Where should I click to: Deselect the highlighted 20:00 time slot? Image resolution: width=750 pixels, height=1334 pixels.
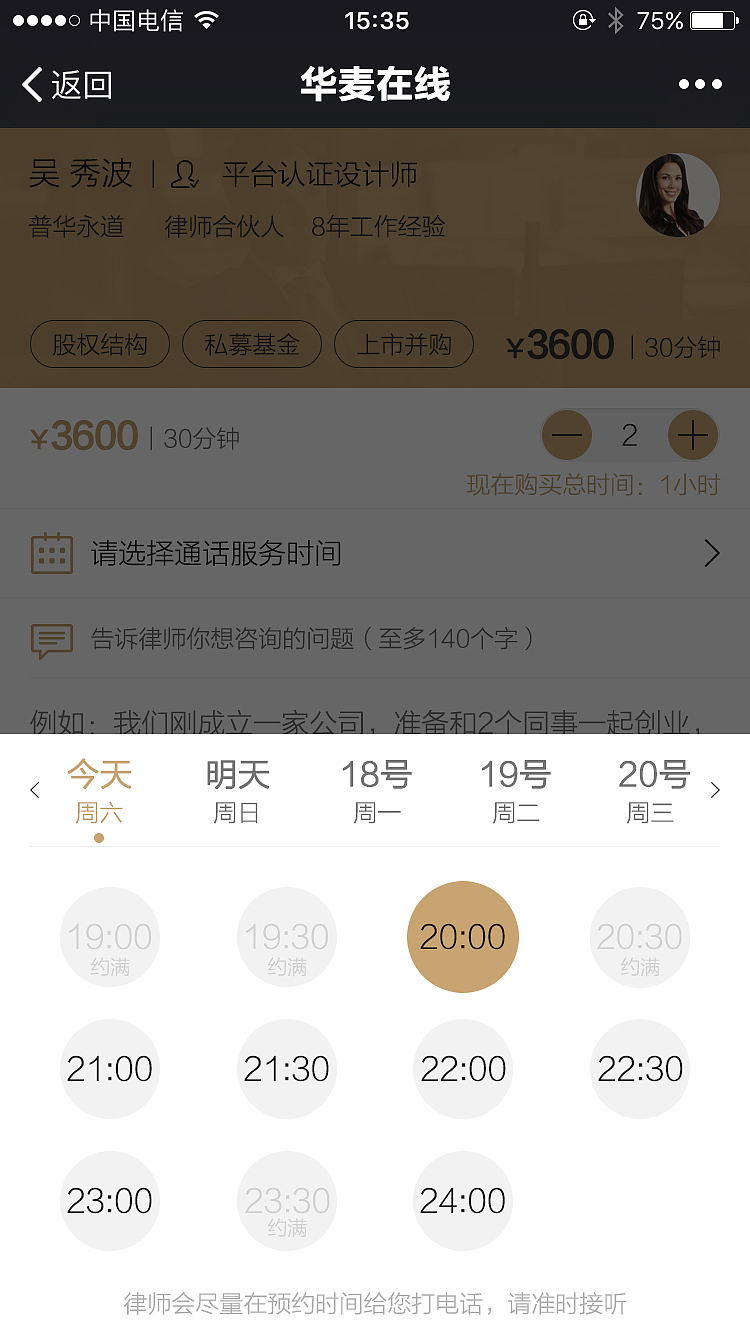(x=462, y=937)
